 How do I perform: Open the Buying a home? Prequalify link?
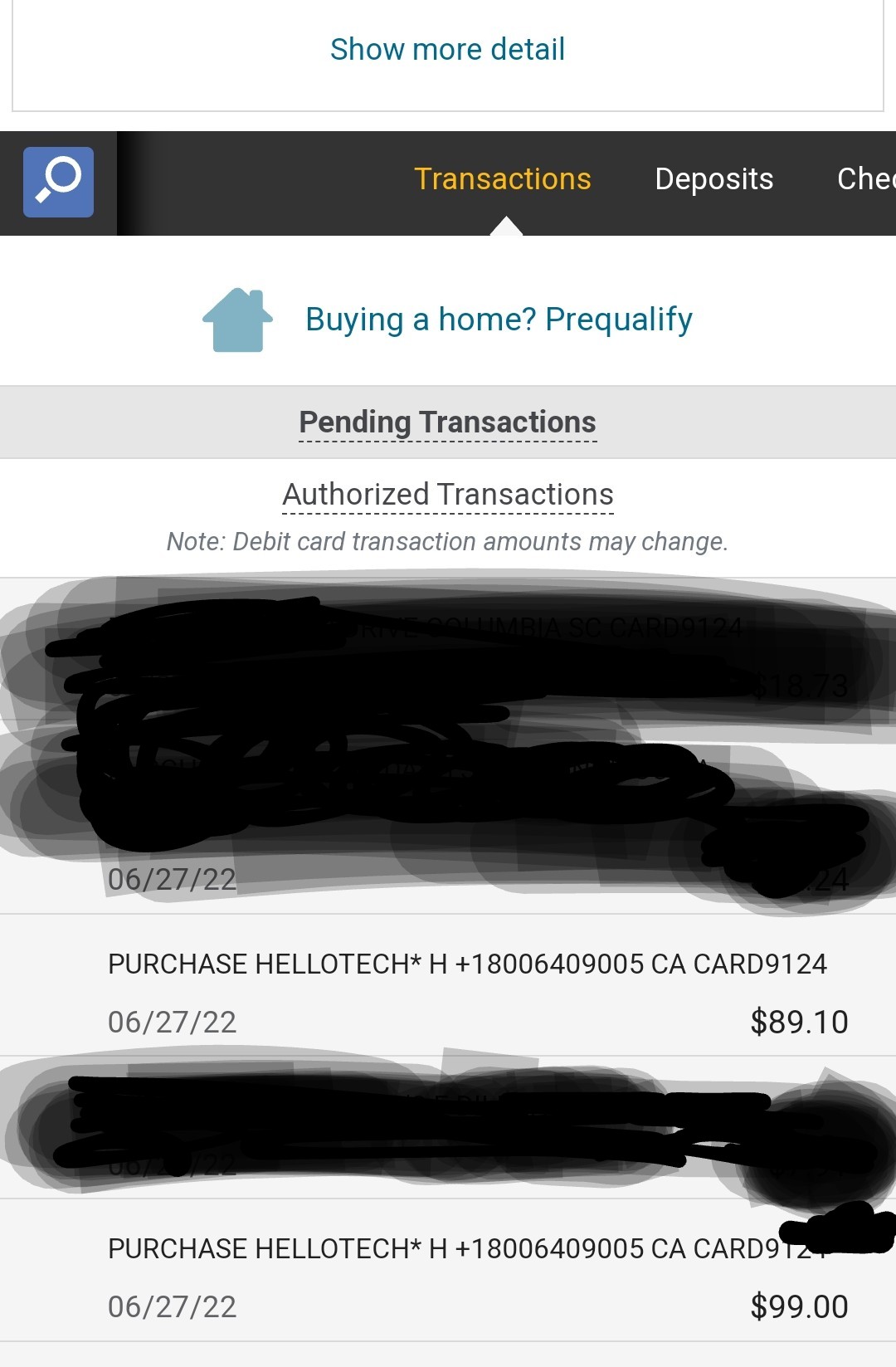coord(498,320)
